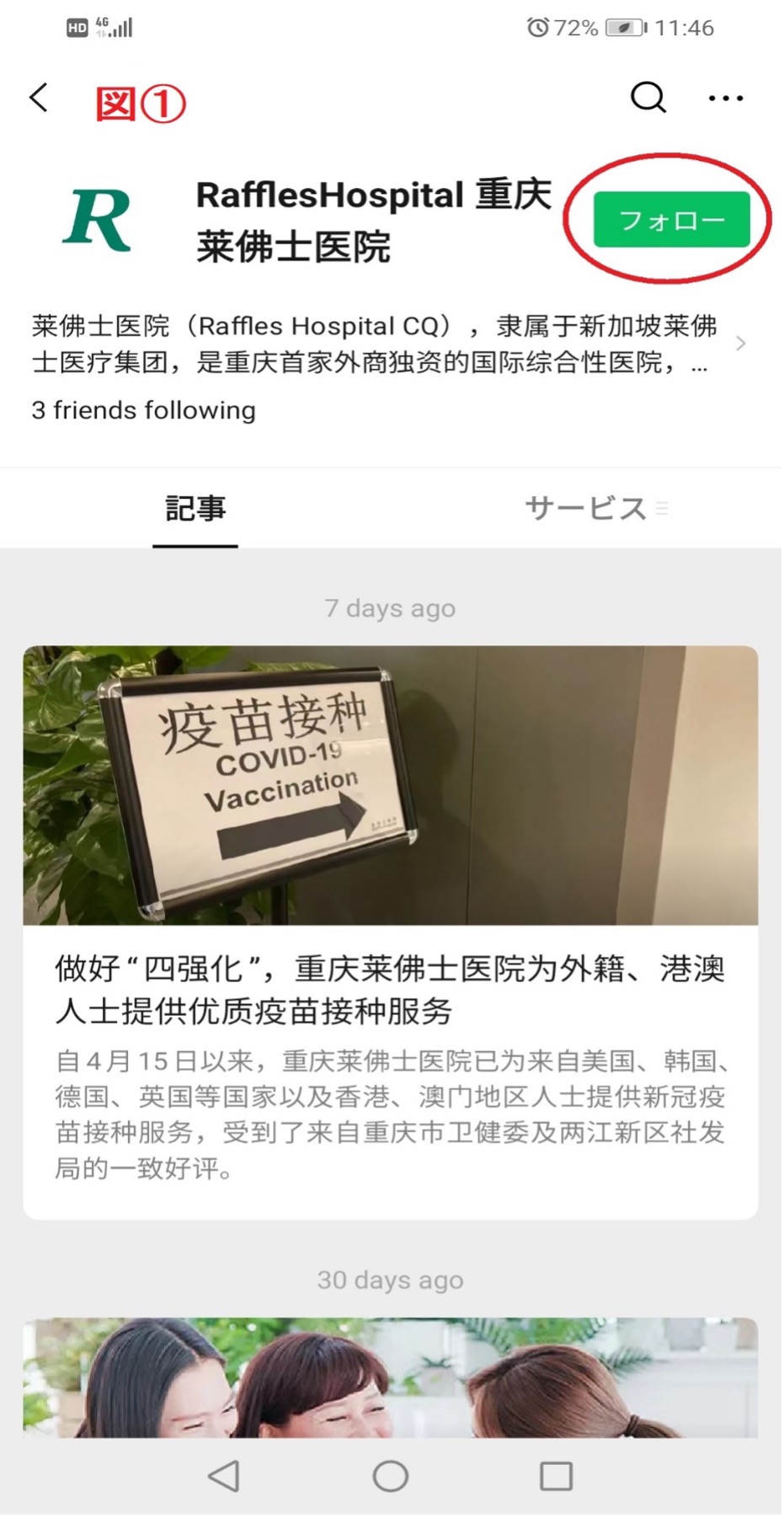Viewport: 784px width, 1518px height.
Task: Switch to the 記事 tab
Action: (195, 509)
